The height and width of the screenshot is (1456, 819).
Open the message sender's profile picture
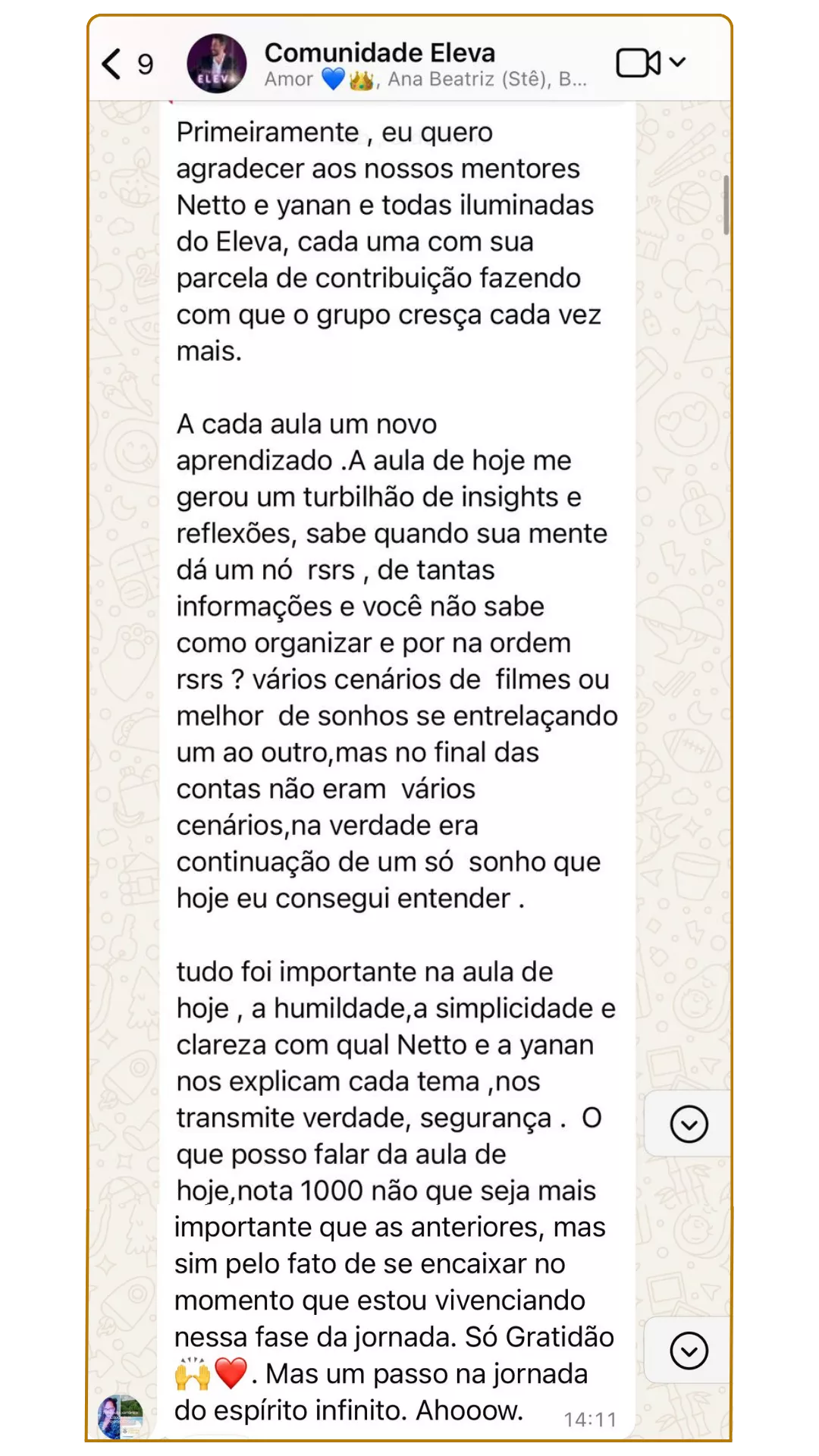pos(121,1416)
